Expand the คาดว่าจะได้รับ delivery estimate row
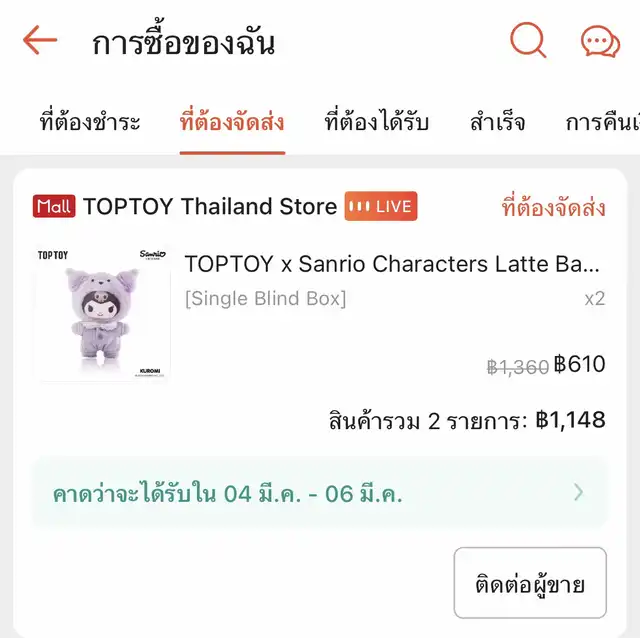The width and height of the screenshot is (640, 638). point(319,493)
